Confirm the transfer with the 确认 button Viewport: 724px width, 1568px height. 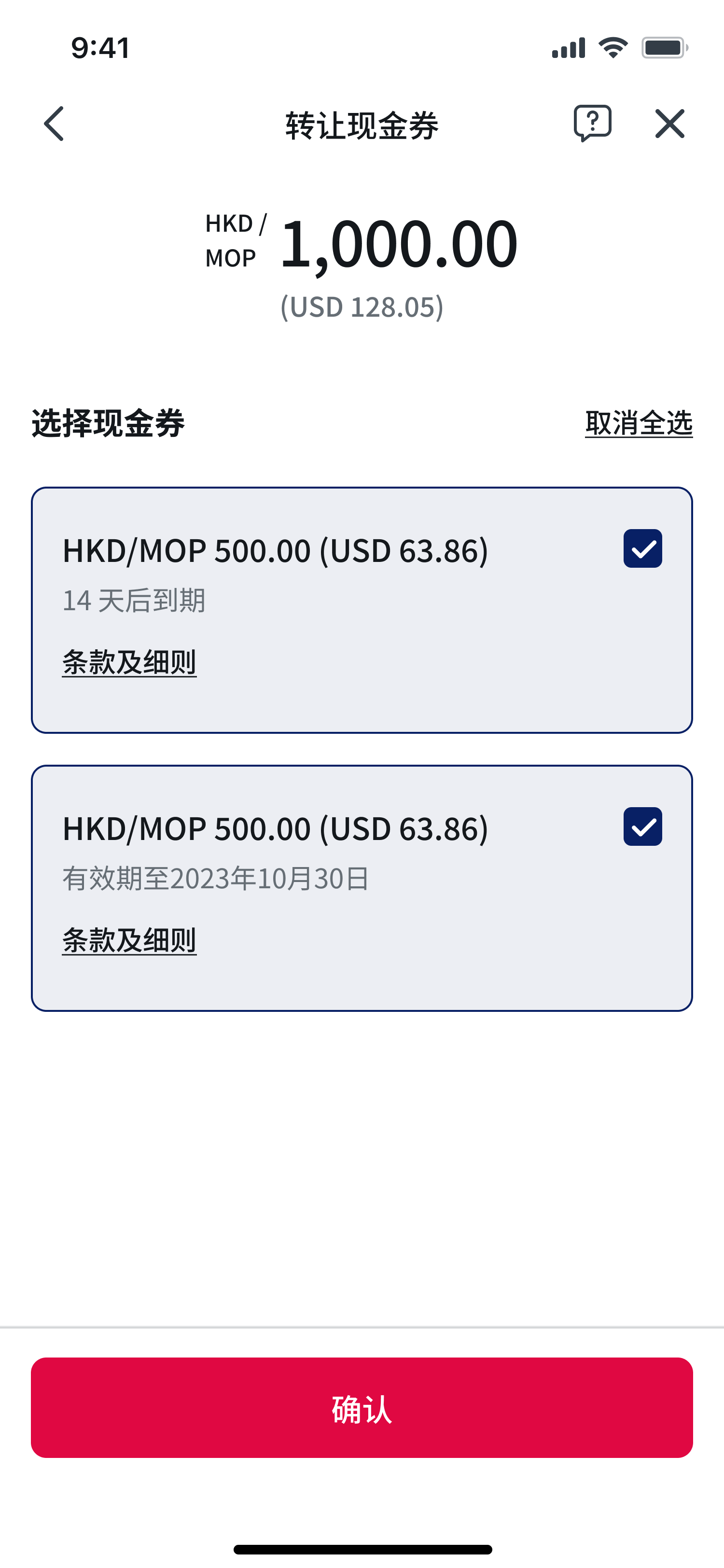(x=362, y=1408)
